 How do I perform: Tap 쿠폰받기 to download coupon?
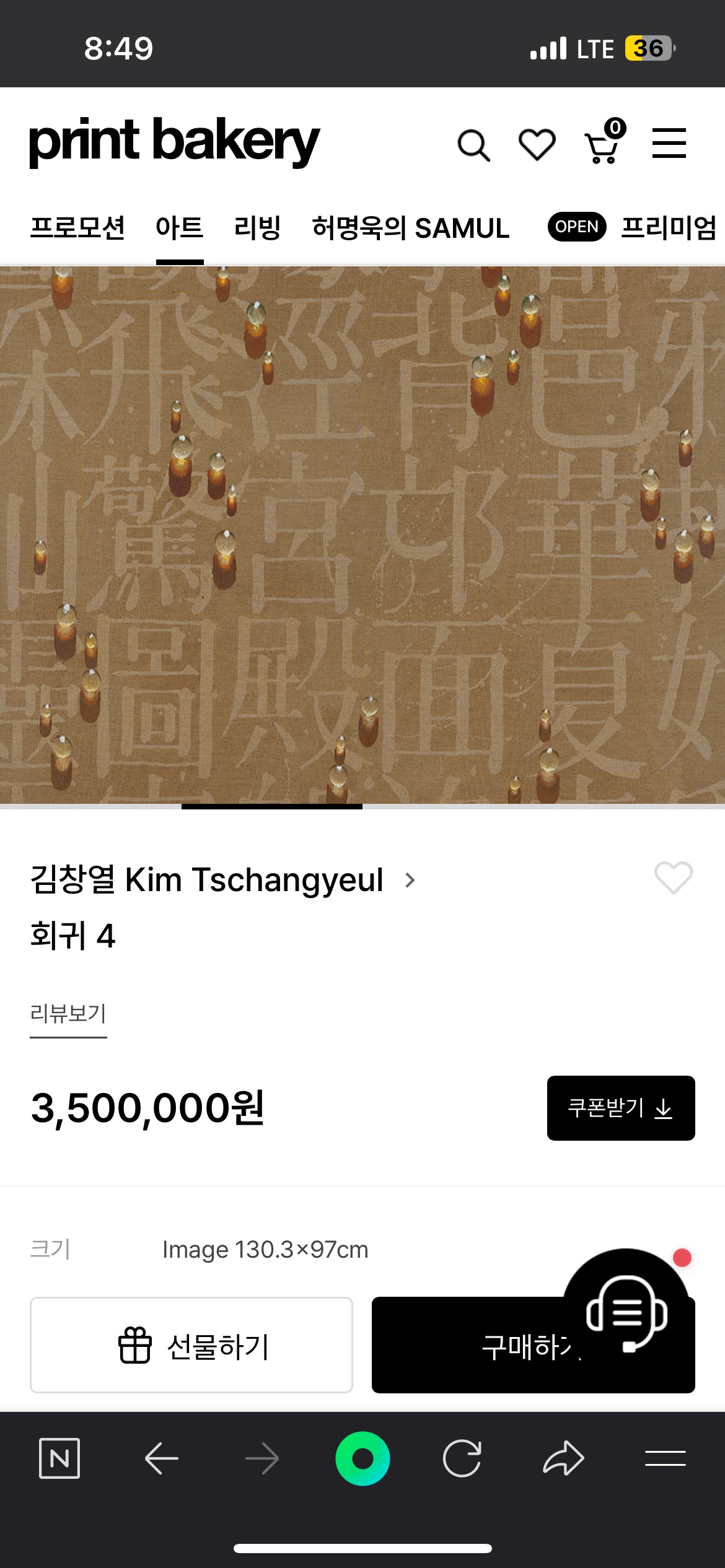pos(620,1108)
